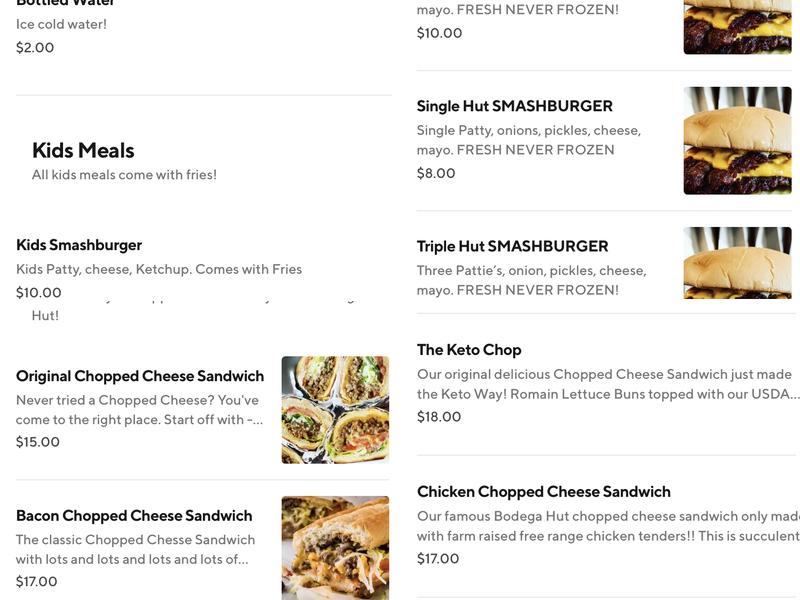Open the Kids Smashburger item
The width and height of the screenshot is (800, 600).
tap(79, 245)
